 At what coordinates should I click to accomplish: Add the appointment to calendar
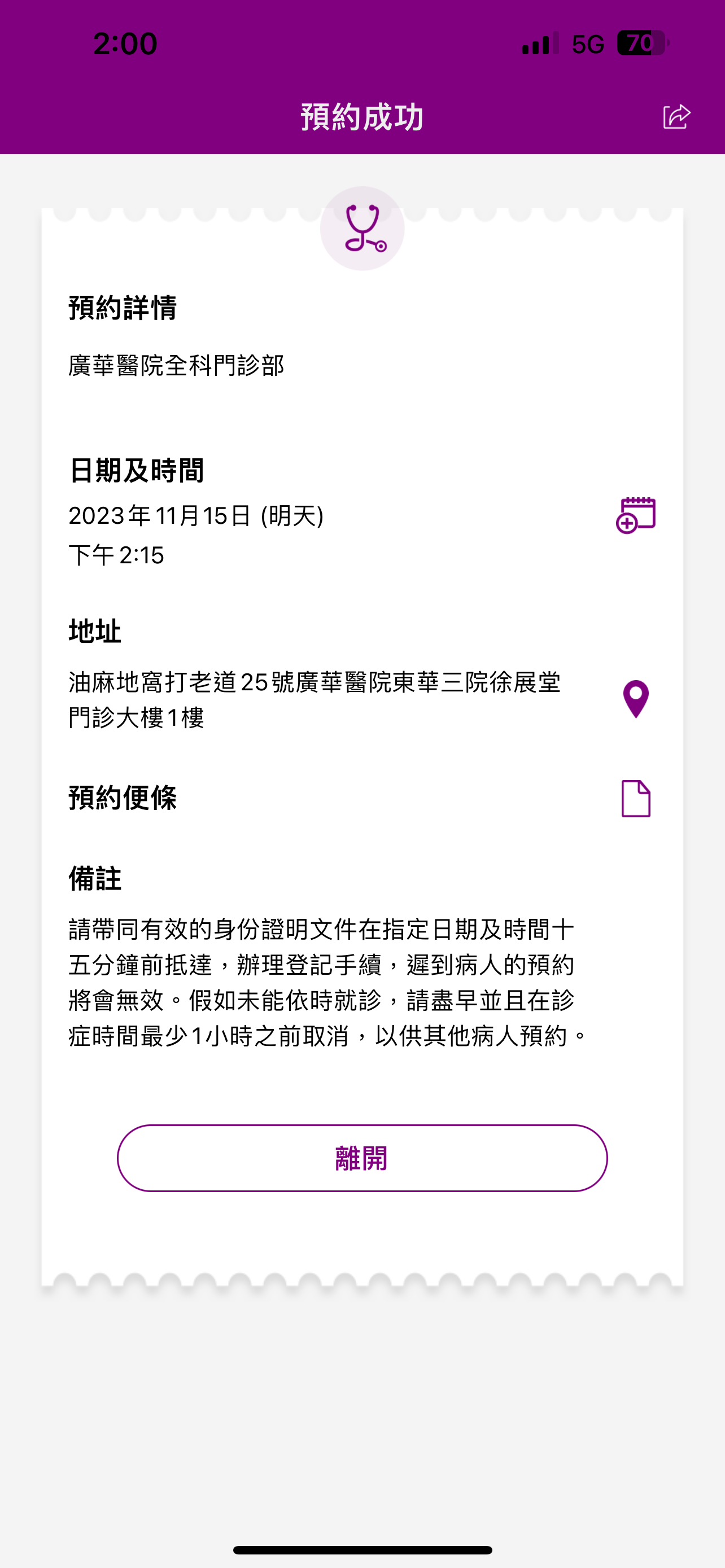(636, 515)
